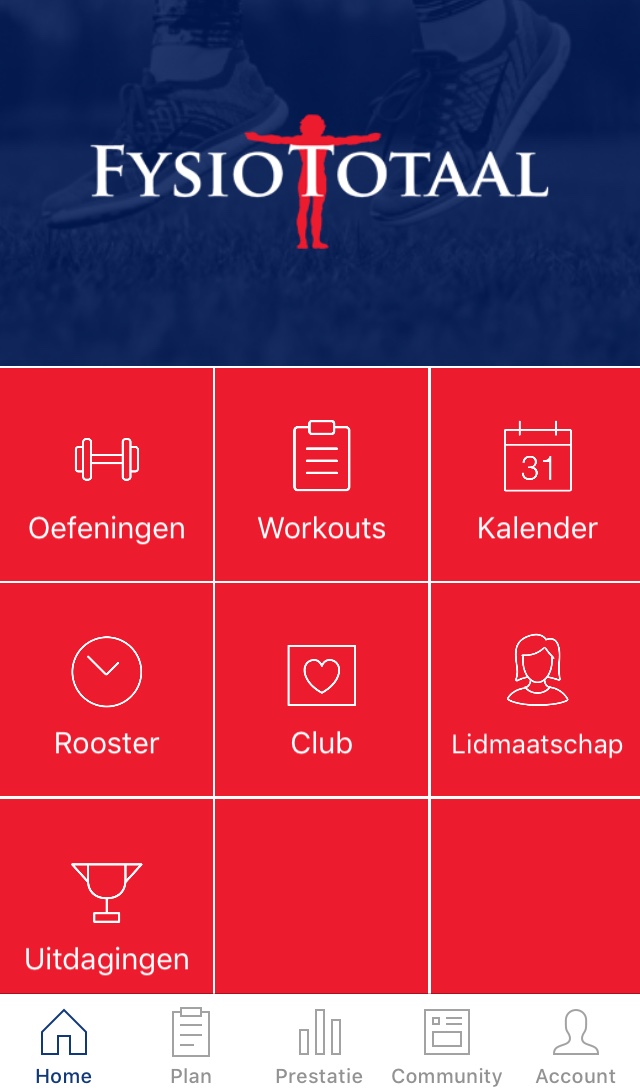The height and width of the screenshot is (1092, 640).
Task: Open the Club tile
Action: point(322,689)
